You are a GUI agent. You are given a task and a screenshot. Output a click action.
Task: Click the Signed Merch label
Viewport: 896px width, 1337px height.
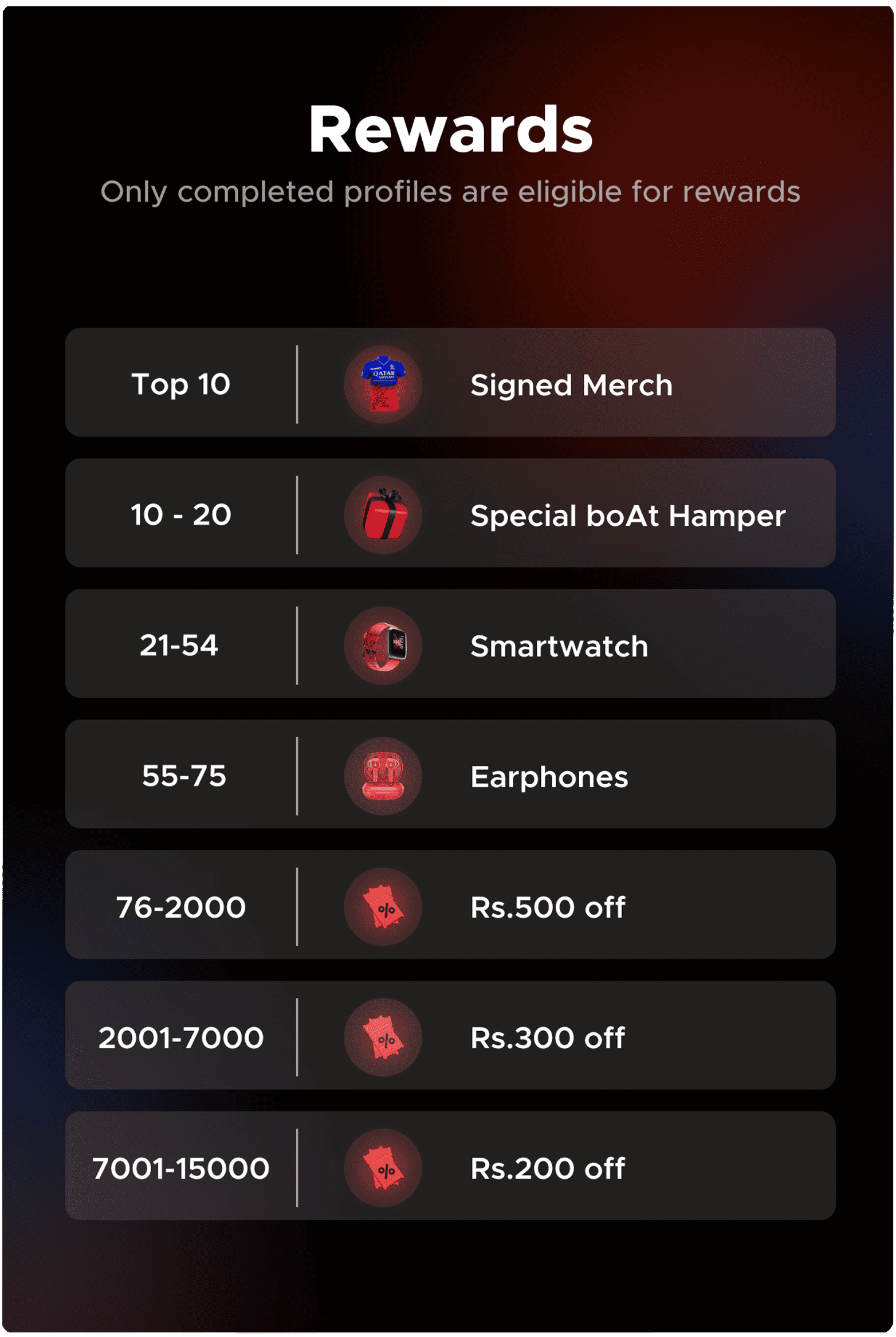[x=571, y=385]
